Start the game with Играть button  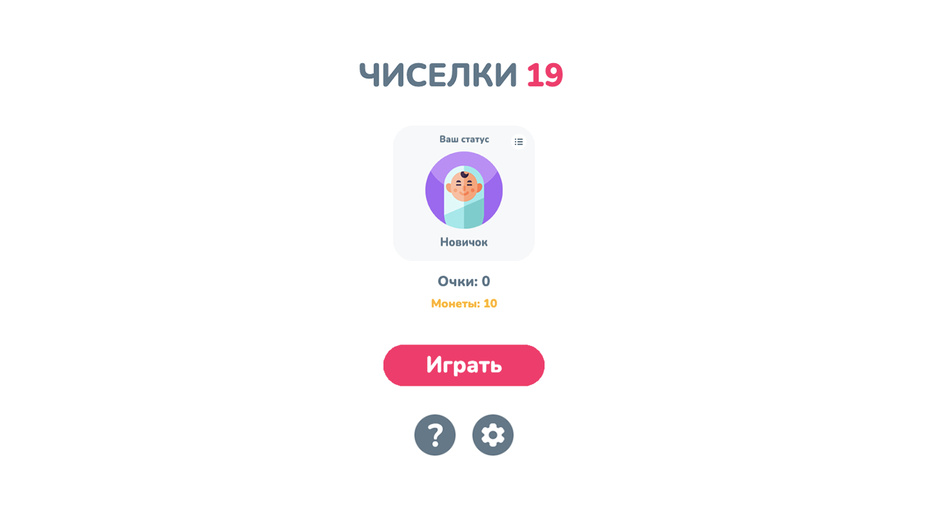click(x=463, y=365)
